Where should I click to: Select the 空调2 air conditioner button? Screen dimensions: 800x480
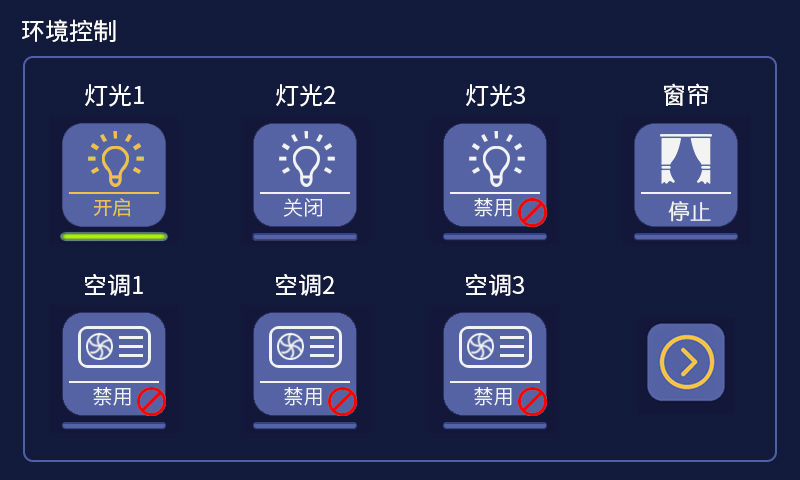pos(305,364)
